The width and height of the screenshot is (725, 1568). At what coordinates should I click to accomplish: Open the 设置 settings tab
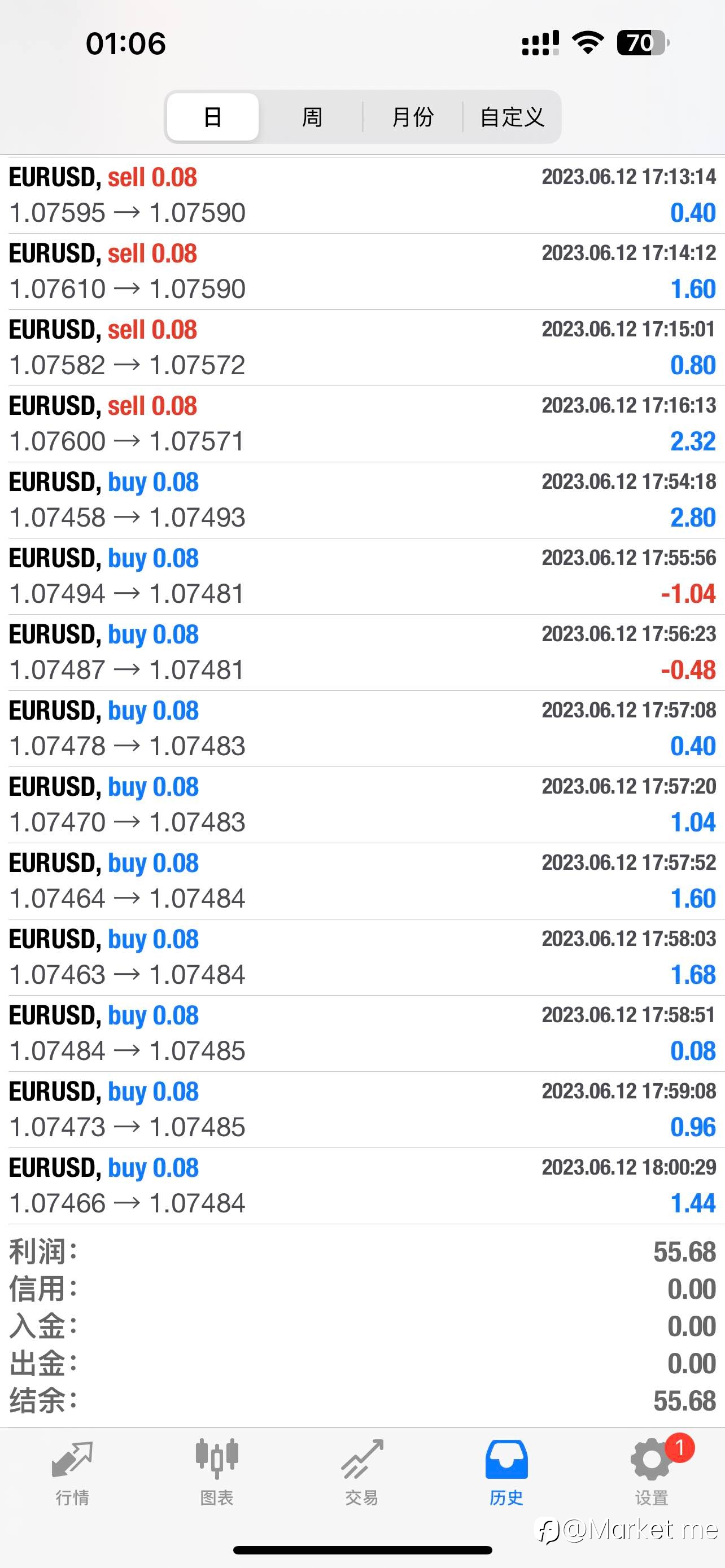652,1473
